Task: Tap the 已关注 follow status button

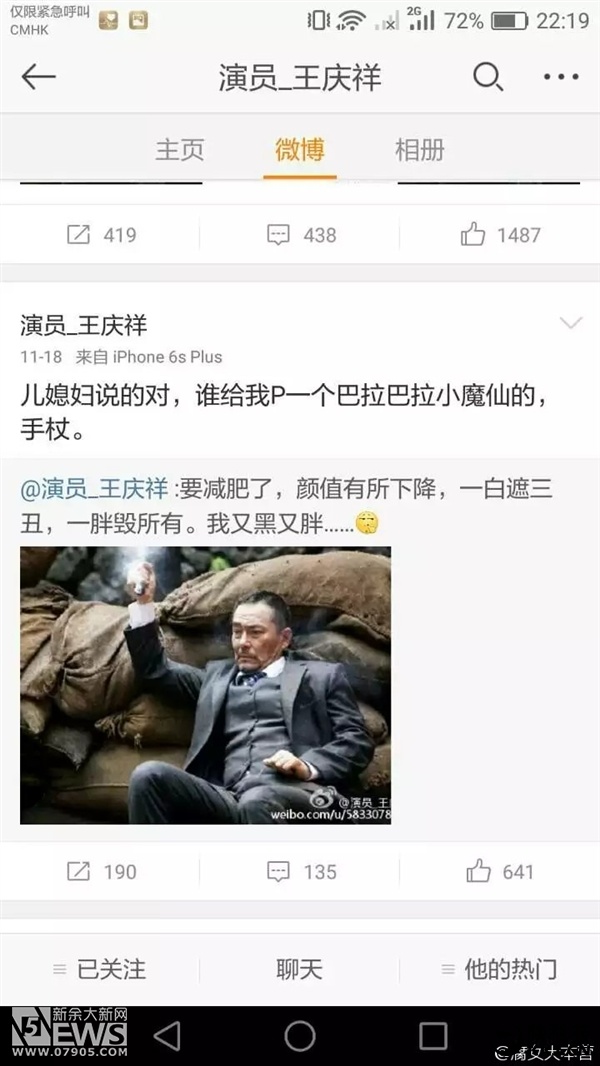Action: pos(100,969)
